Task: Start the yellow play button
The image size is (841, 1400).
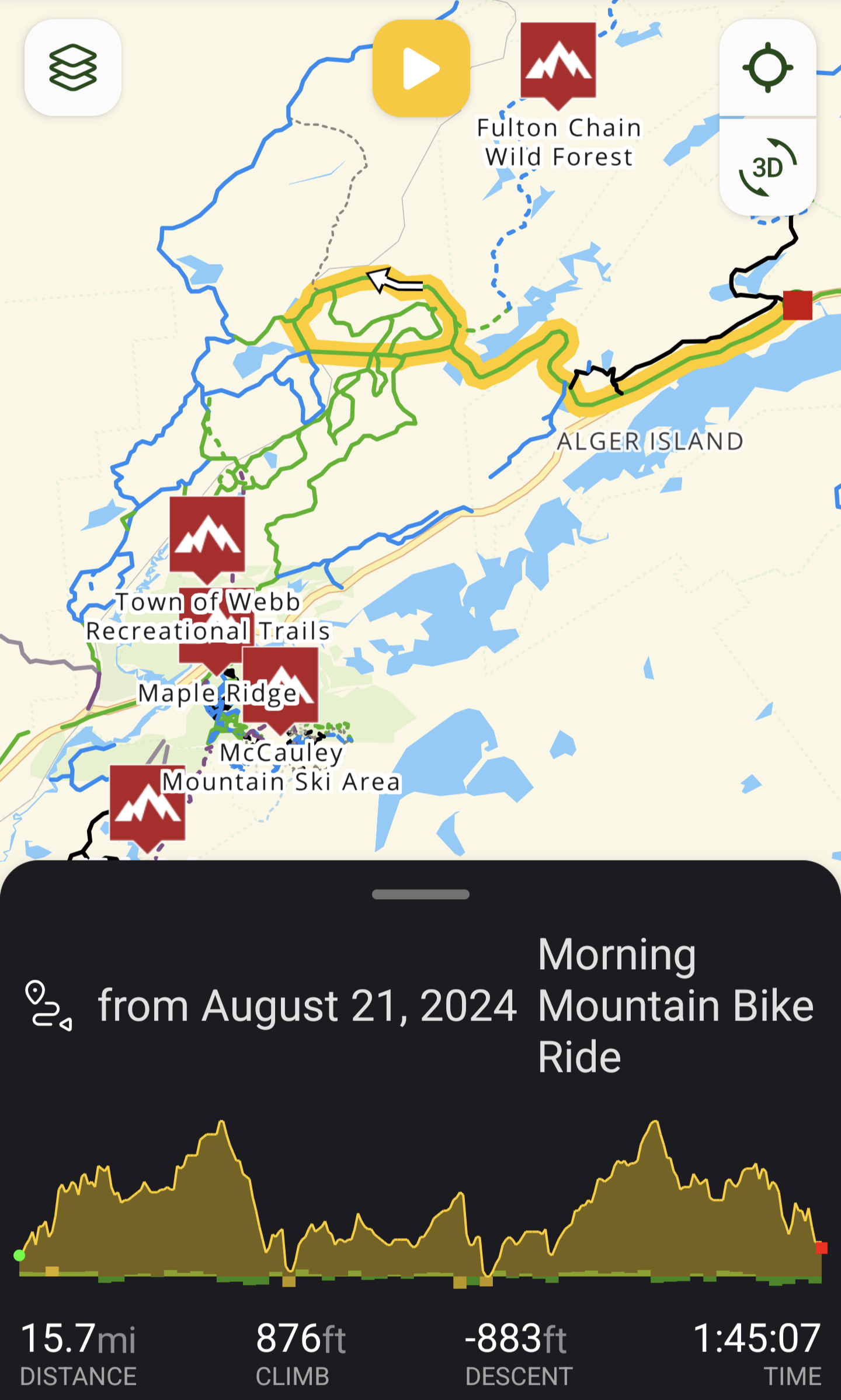Action: click(x=421, y=68)
